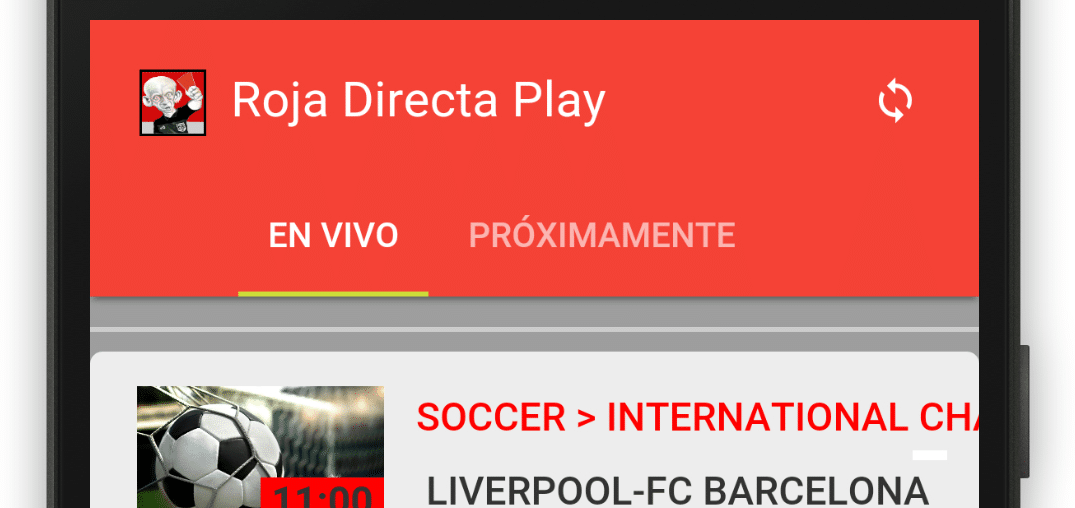
Task: Refresh the live events list
Action: pyautogui.click(x=895, y=102)
